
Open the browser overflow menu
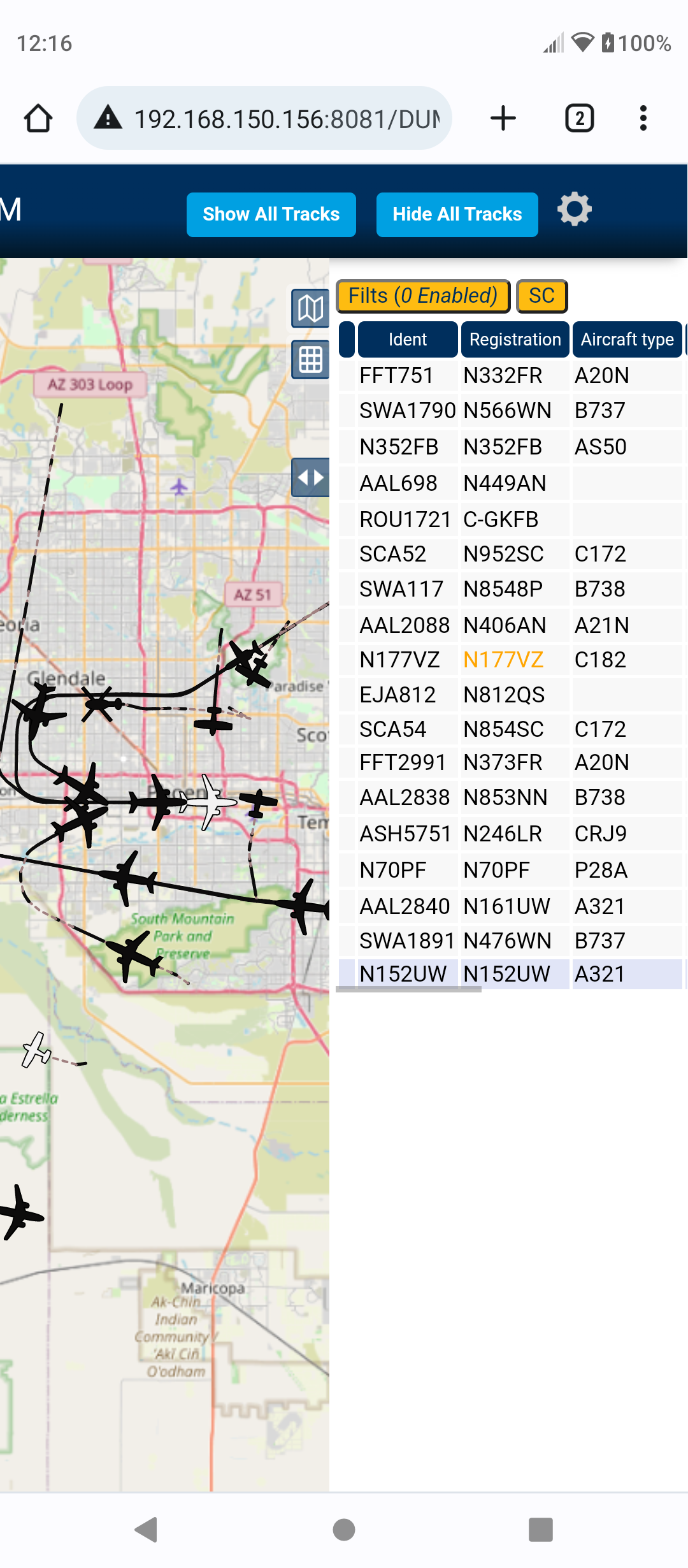[x=643, y=119]
